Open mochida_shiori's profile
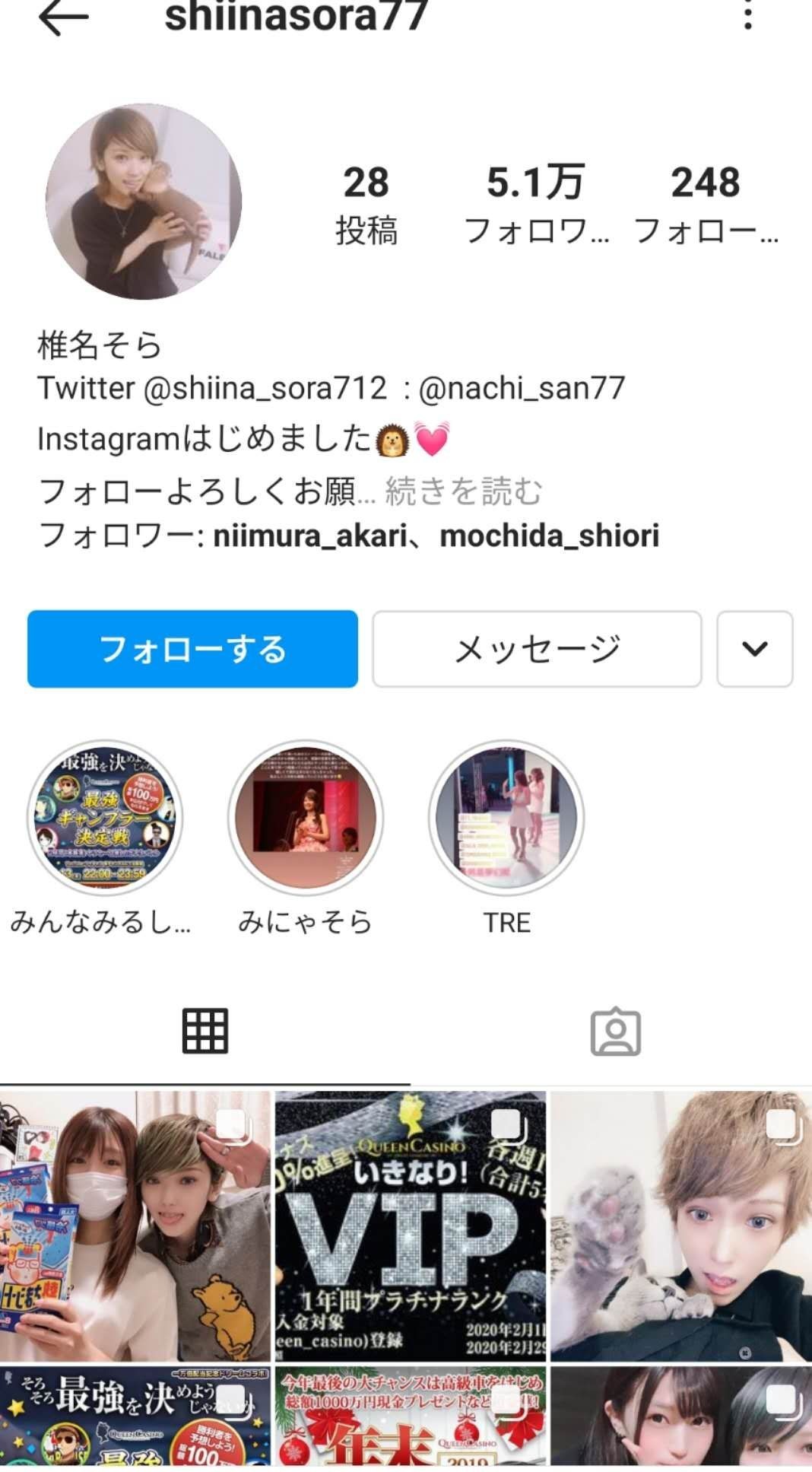 [549, 536]
